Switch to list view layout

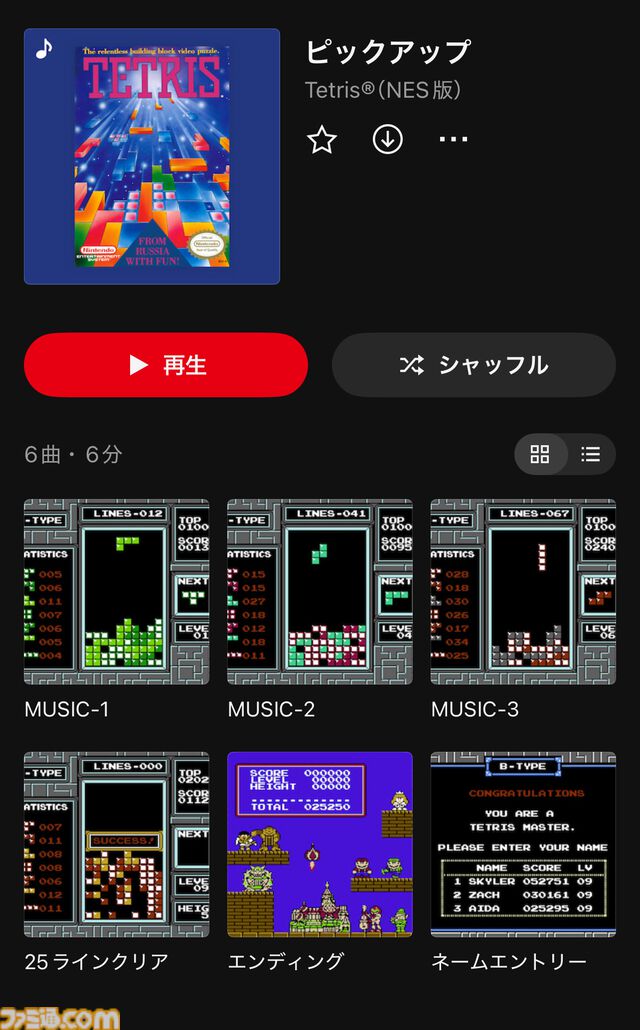pyautogui.click(x=591, y=455)
